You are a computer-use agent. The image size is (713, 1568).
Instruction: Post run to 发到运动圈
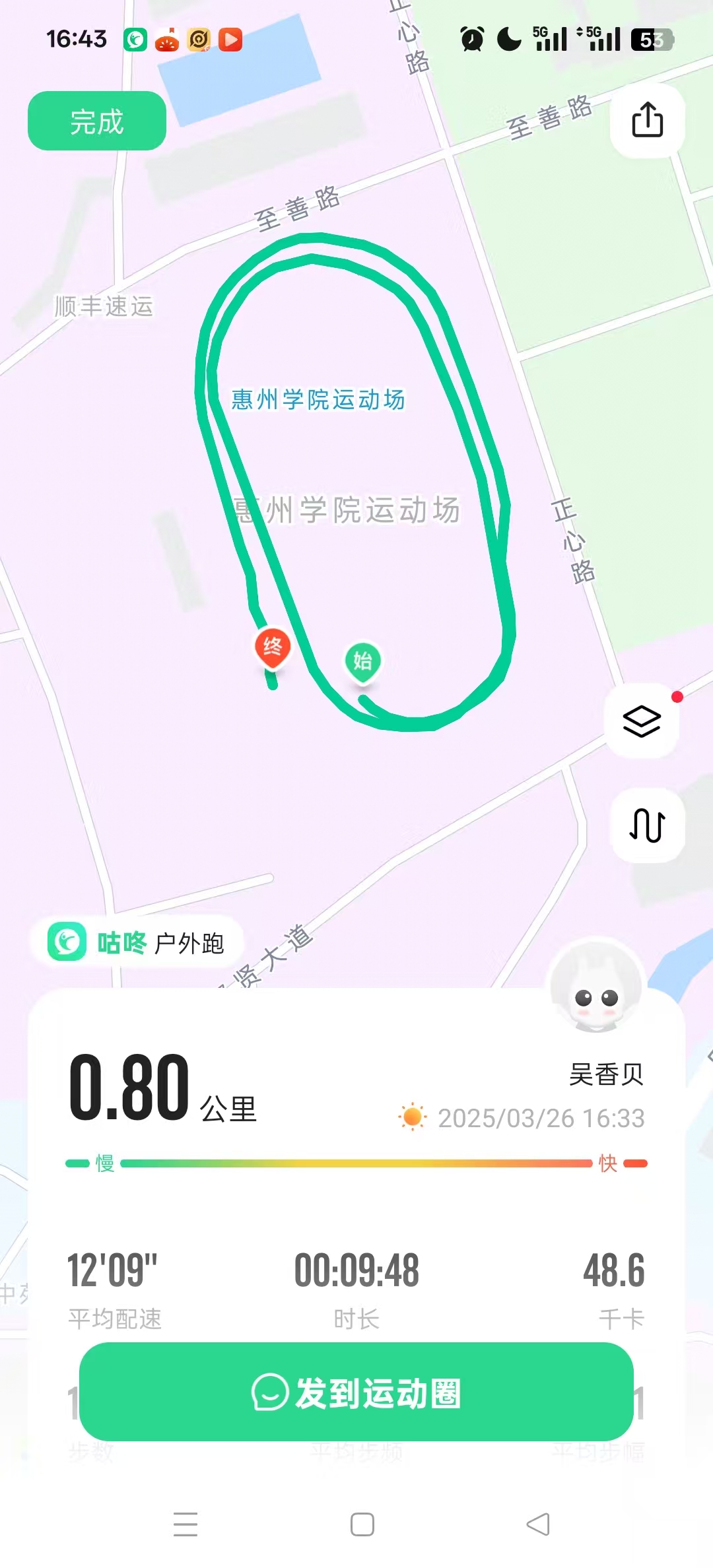(356, 1392)
